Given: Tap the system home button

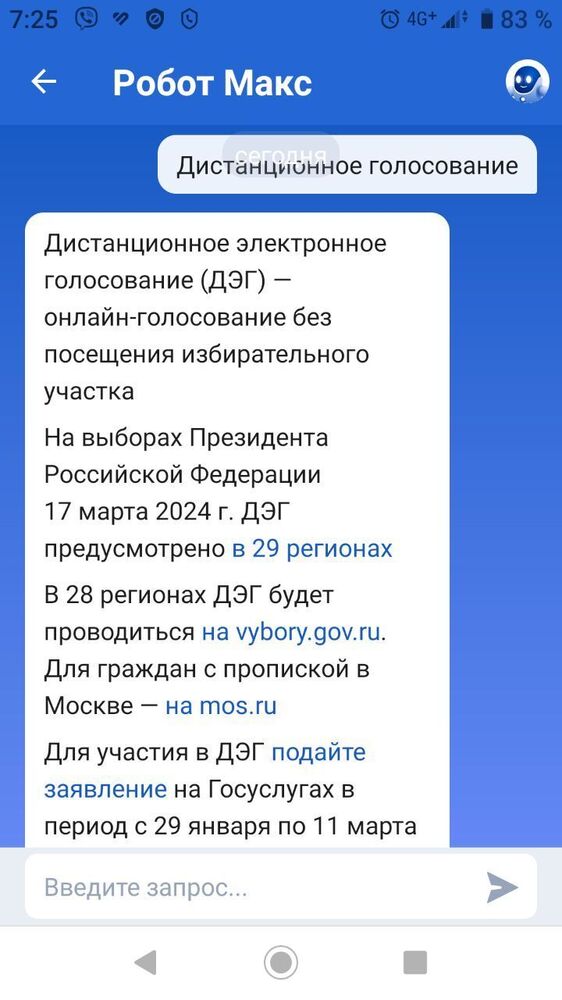Looking at the screenshot, I should 281,962.
